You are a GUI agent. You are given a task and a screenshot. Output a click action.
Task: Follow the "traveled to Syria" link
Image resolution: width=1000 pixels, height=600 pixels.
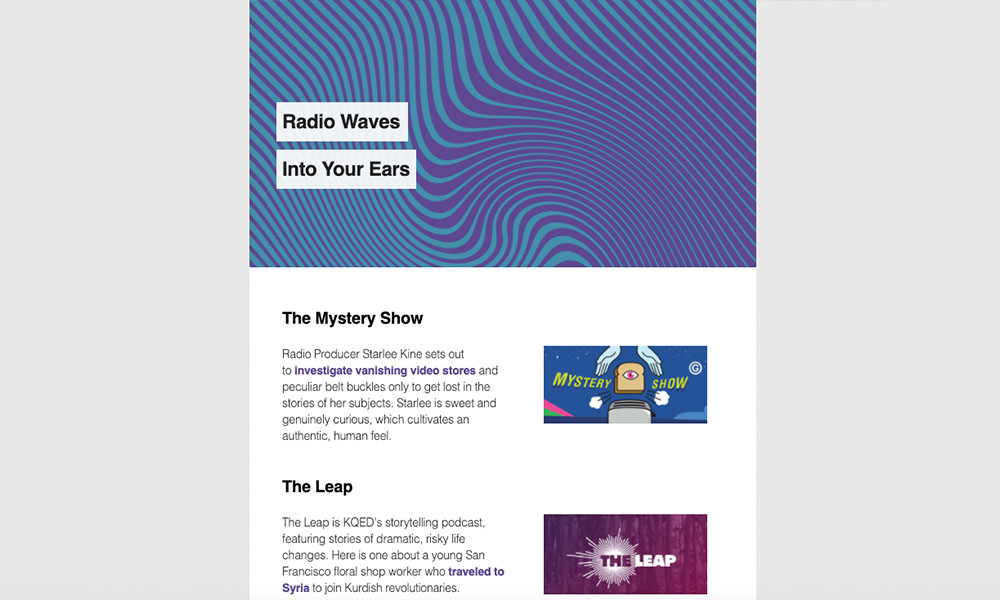point(475,572)
